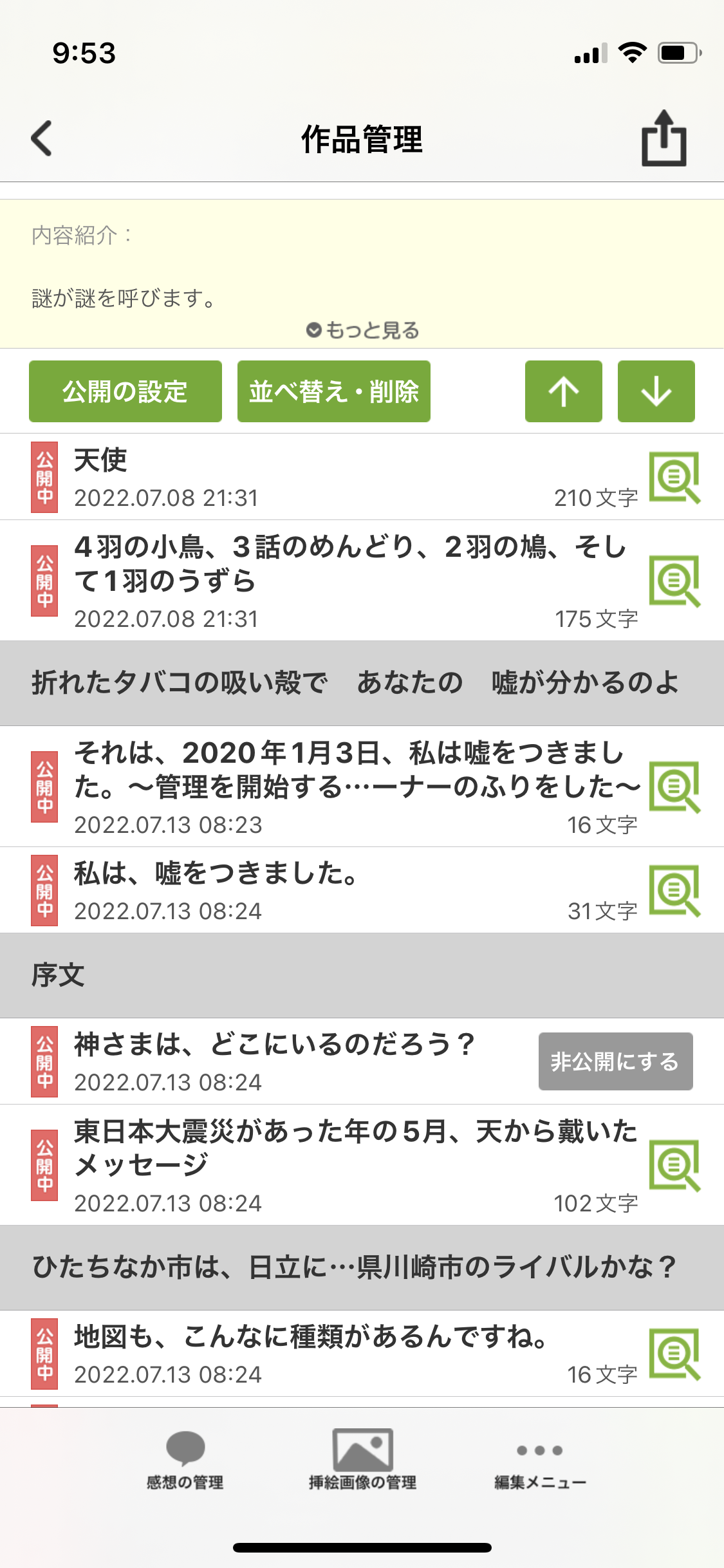Preview the 私は、嘘をつきました。 episode
724x1568 pixels.
[x=674, y=890]
